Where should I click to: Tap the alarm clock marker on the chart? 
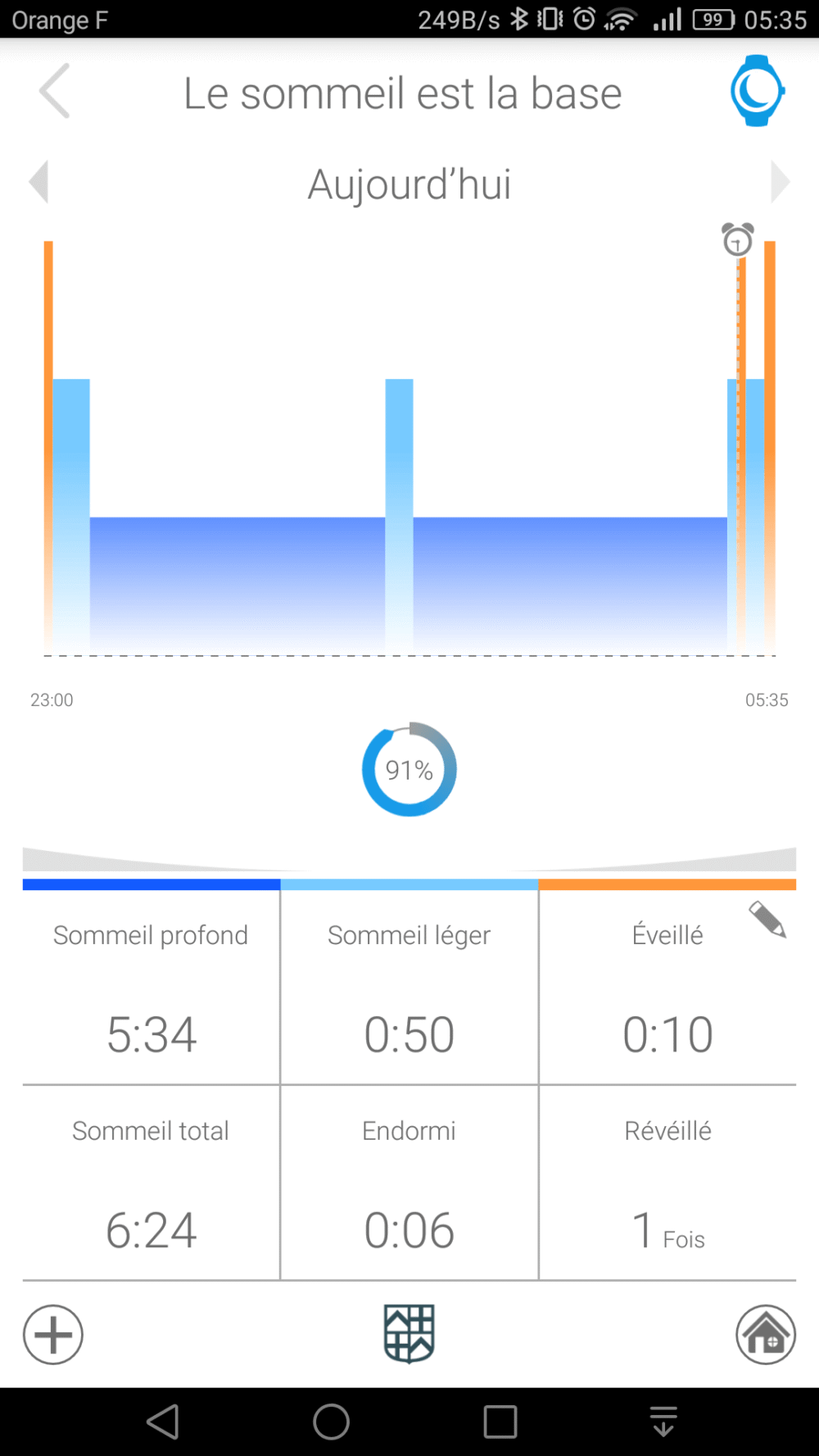point(737,239)
